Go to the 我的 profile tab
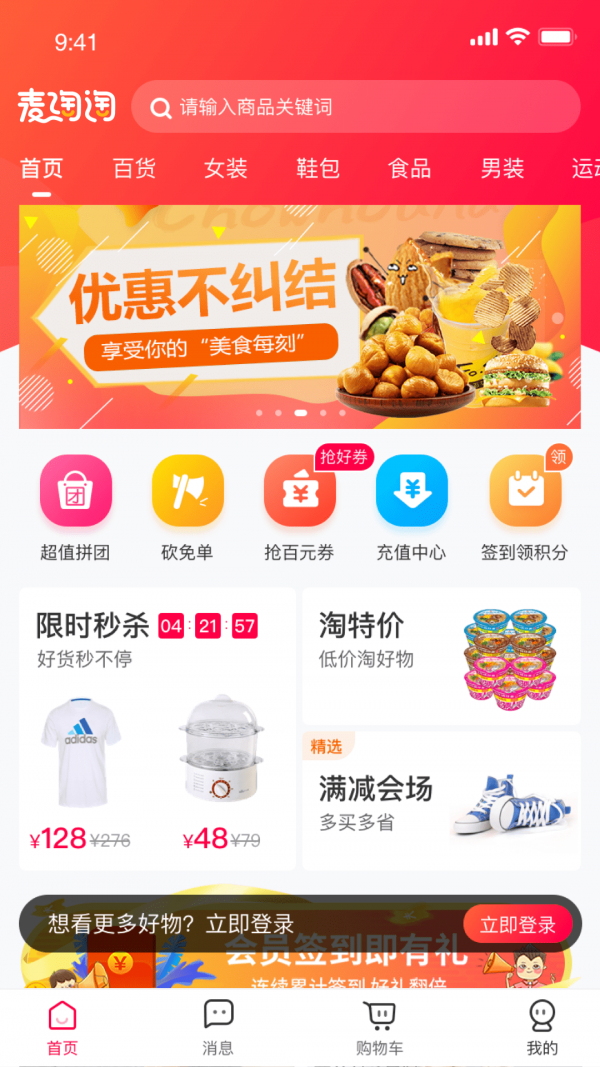The image size is (600, 1067). click(x=542, y=1027)
